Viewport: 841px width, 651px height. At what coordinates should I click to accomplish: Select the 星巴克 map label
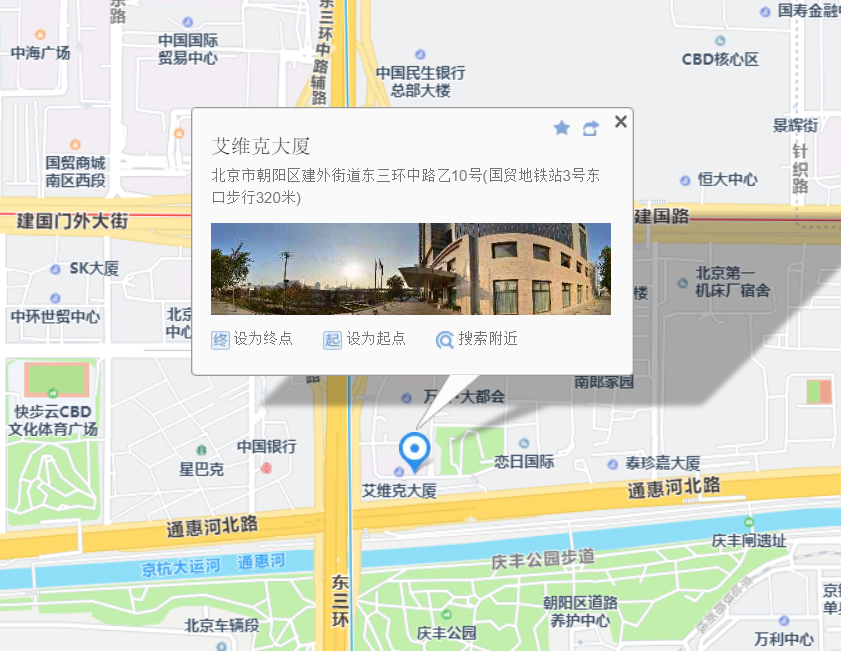click(201, 469)
